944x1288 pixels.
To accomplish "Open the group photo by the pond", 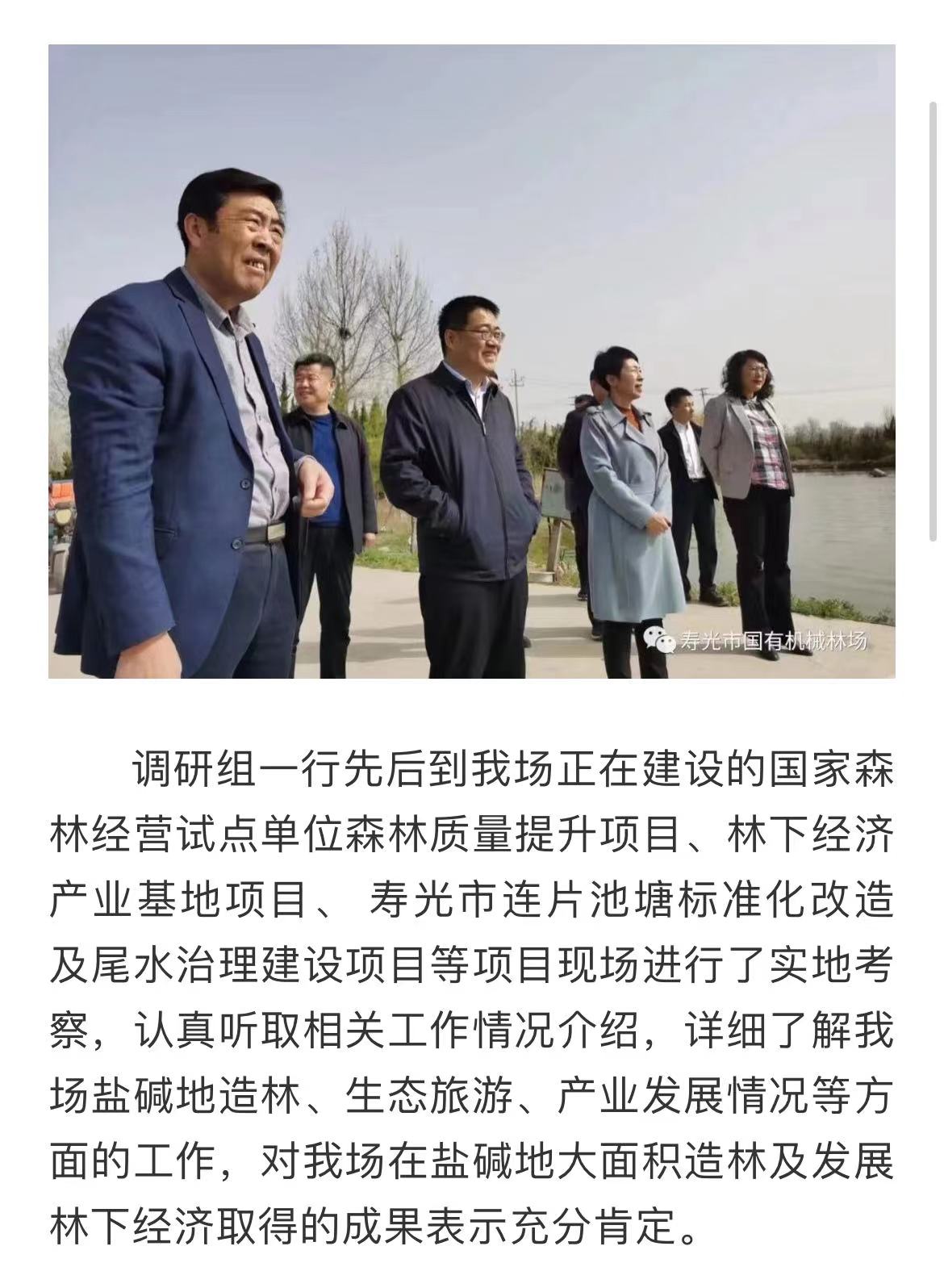I will point(471,361).
